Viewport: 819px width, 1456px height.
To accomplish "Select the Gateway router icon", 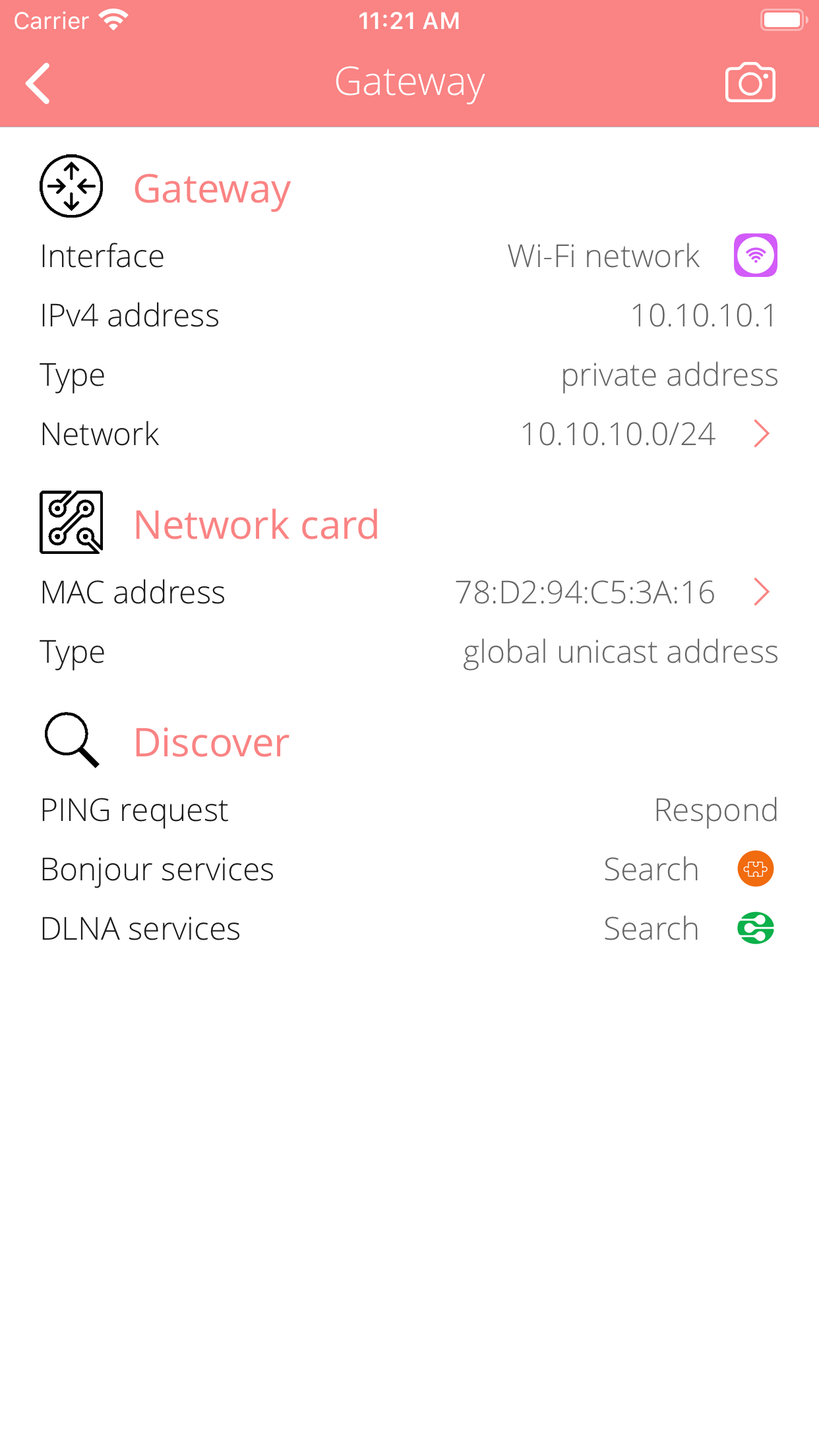I will pyautogui.click(x=71, y=186).
